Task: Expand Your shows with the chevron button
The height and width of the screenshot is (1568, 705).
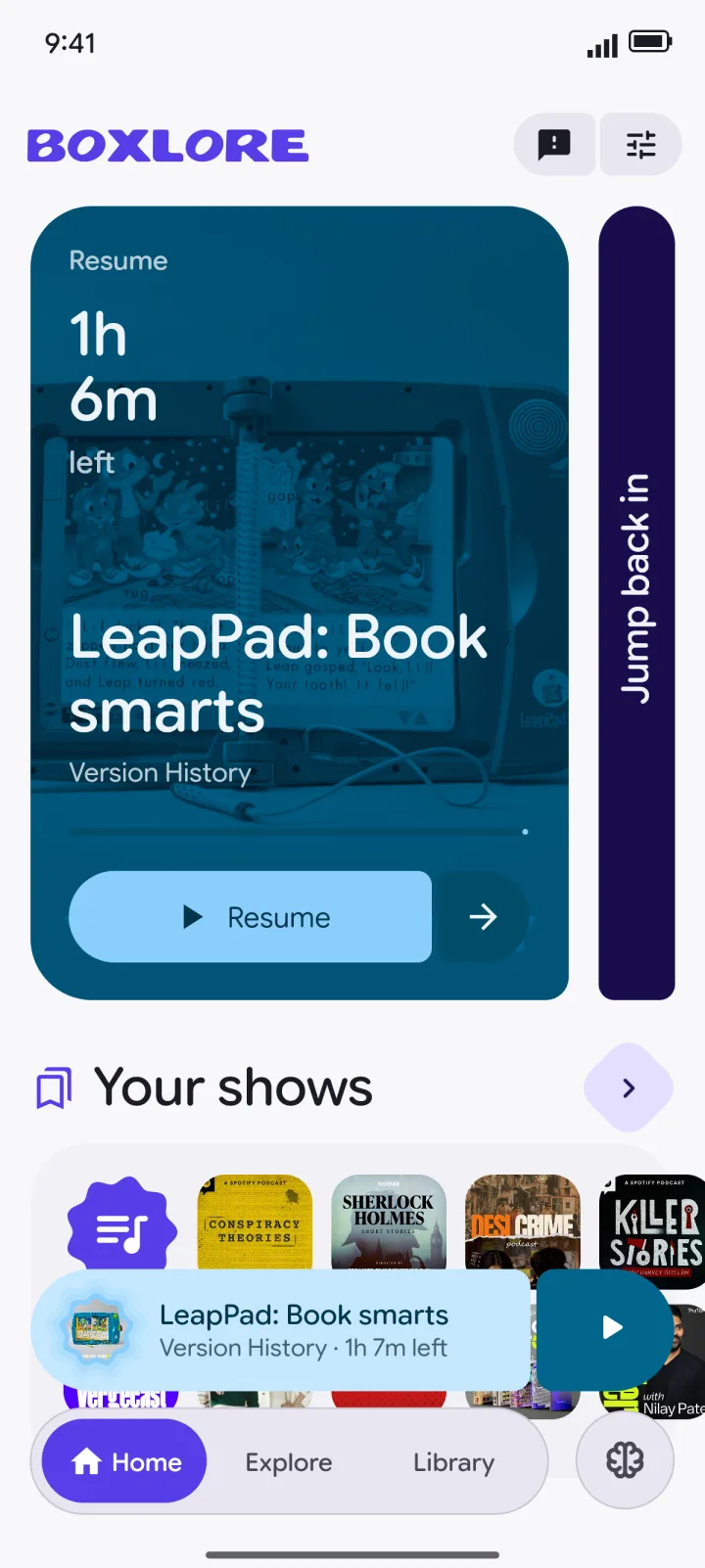Action: pyautogui.click(x=629, y=1088)
